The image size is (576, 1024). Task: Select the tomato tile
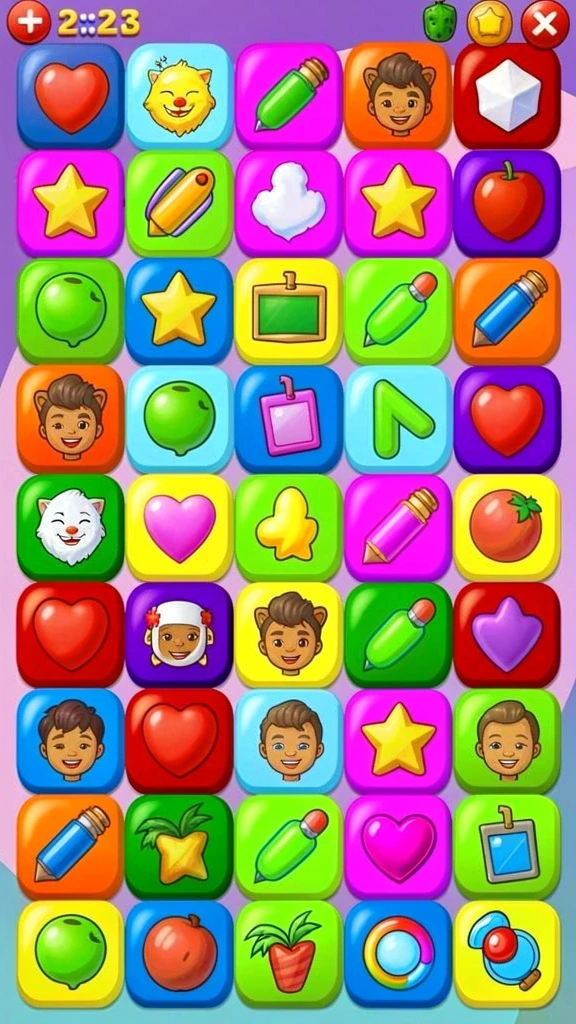[x=507, y=527]
